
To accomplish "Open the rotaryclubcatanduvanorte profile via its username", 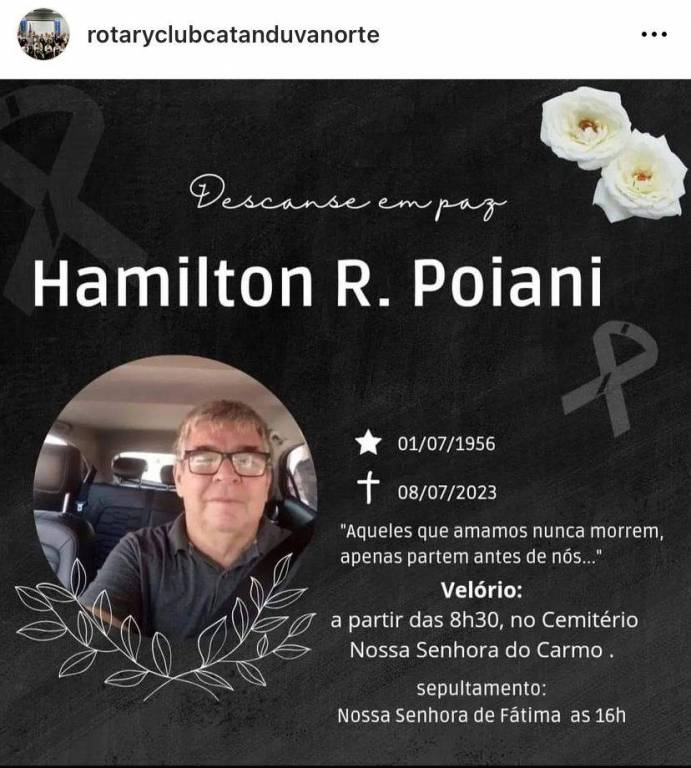I will [233, 35].
